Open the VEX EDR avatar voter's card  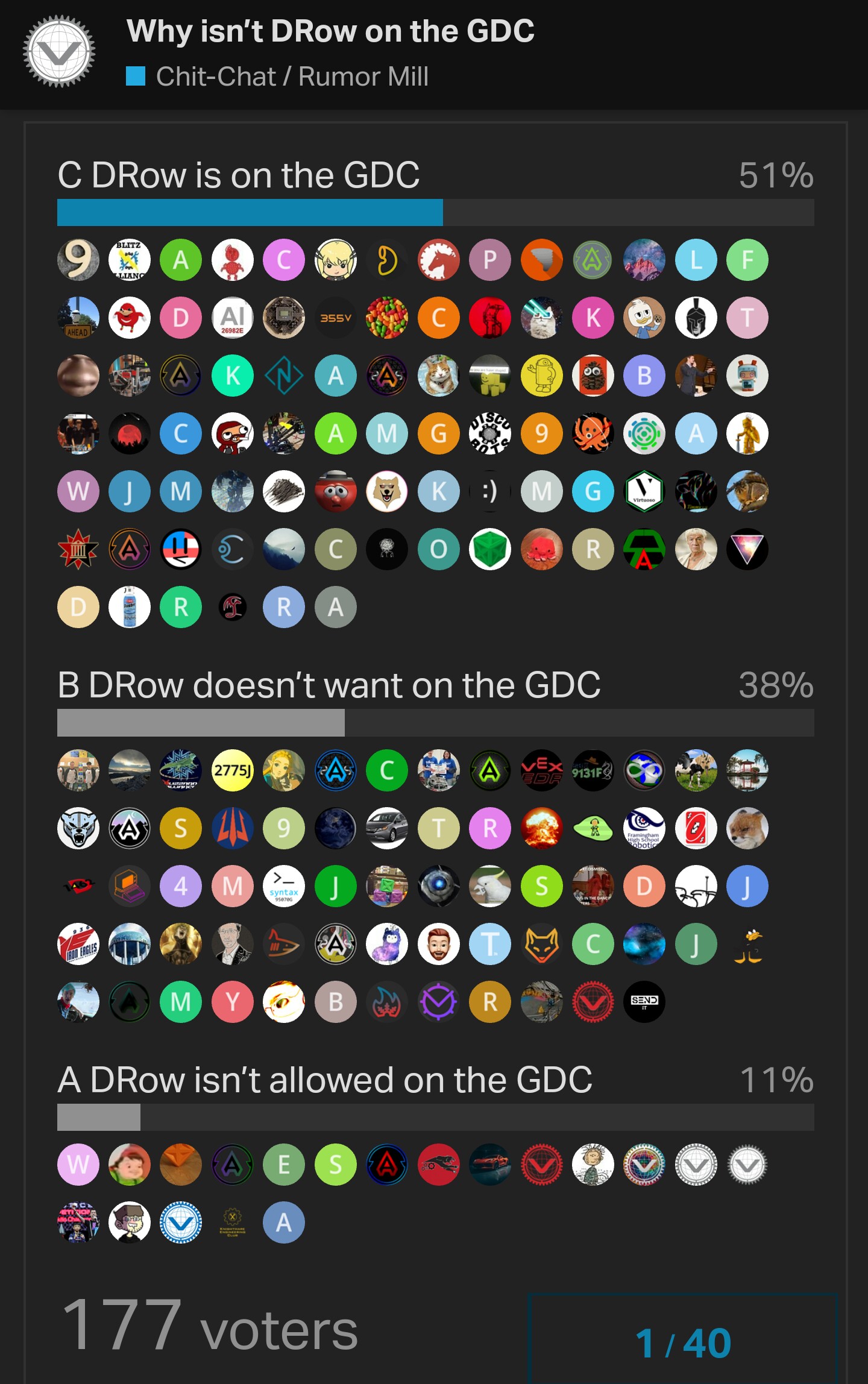coord(542,770)
